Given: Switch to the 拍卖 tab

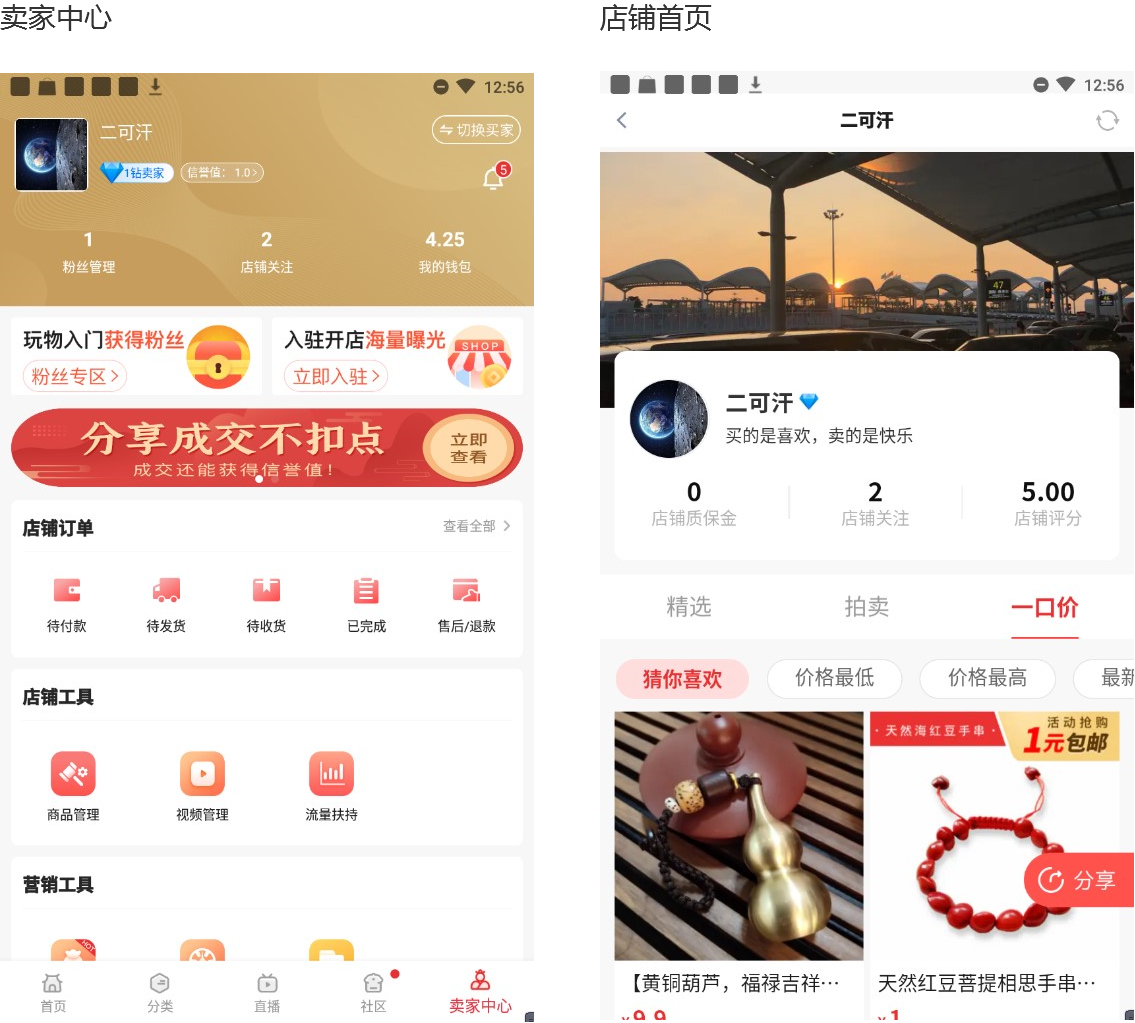Looking at the screenshot, I should (866, 607).
